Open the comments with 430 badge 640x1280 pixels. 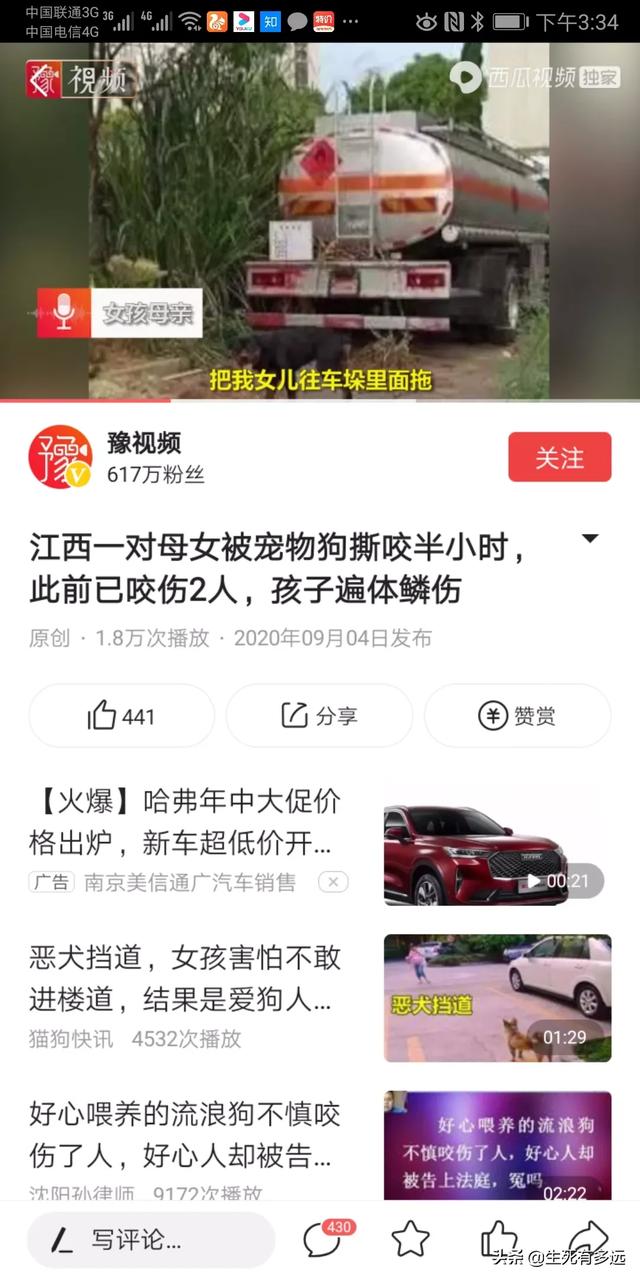325,1239
